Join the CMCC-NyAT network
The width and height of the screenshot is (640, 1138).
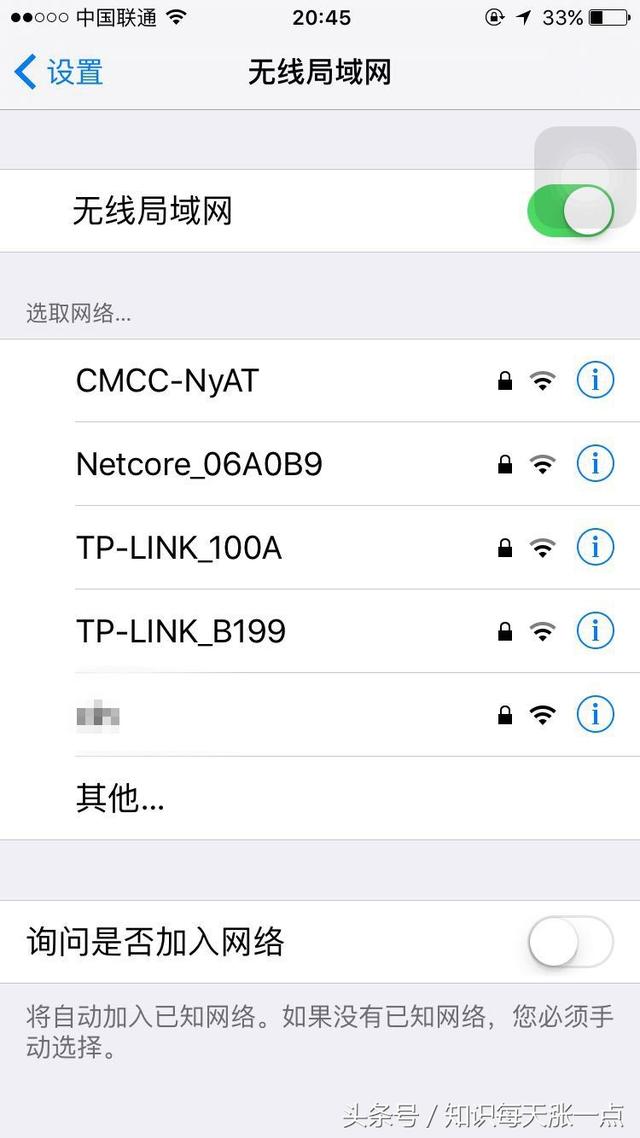coord(168,381)
